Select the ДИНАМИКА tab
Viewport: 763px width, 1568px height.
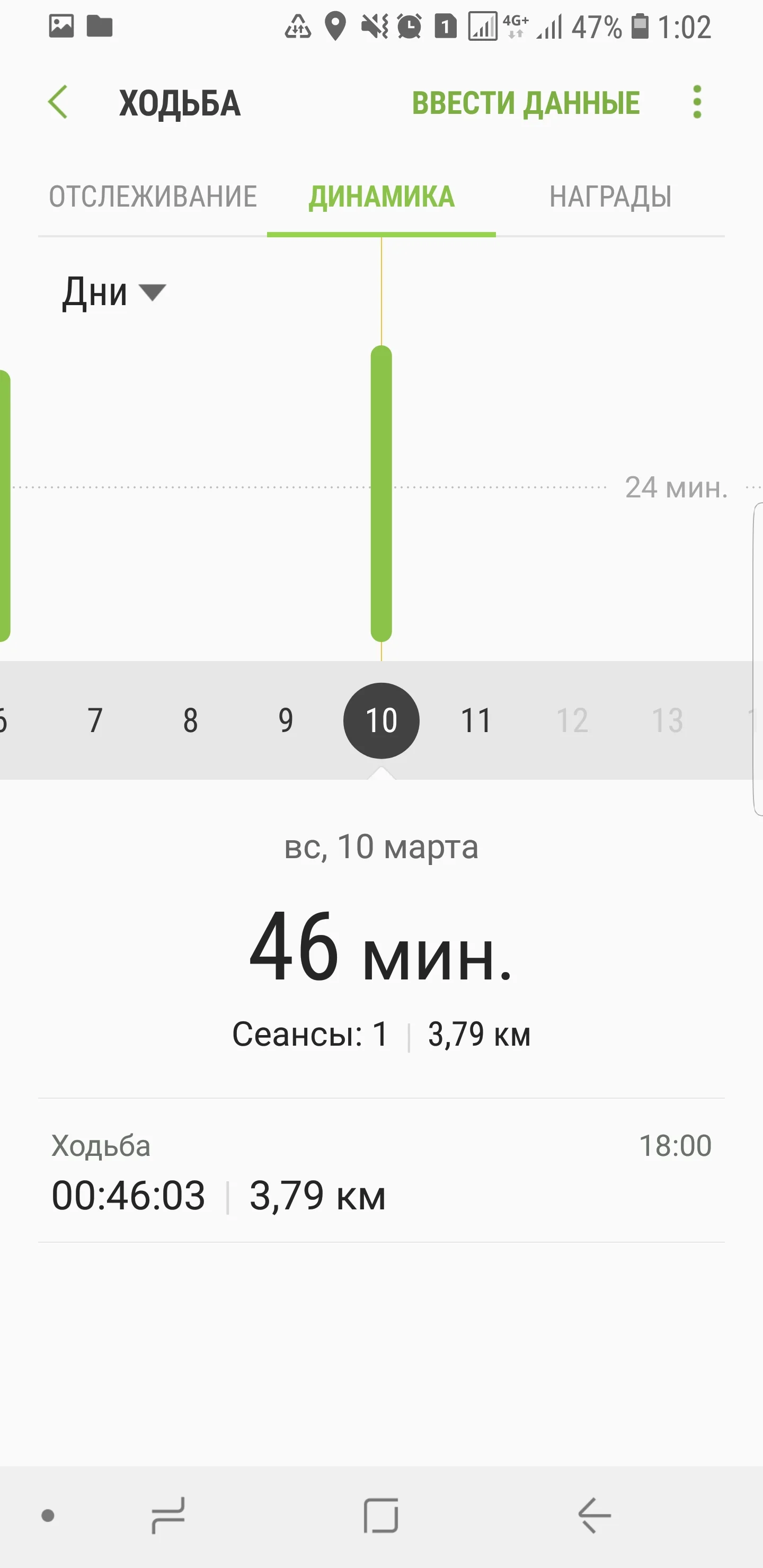pos(381,197)
